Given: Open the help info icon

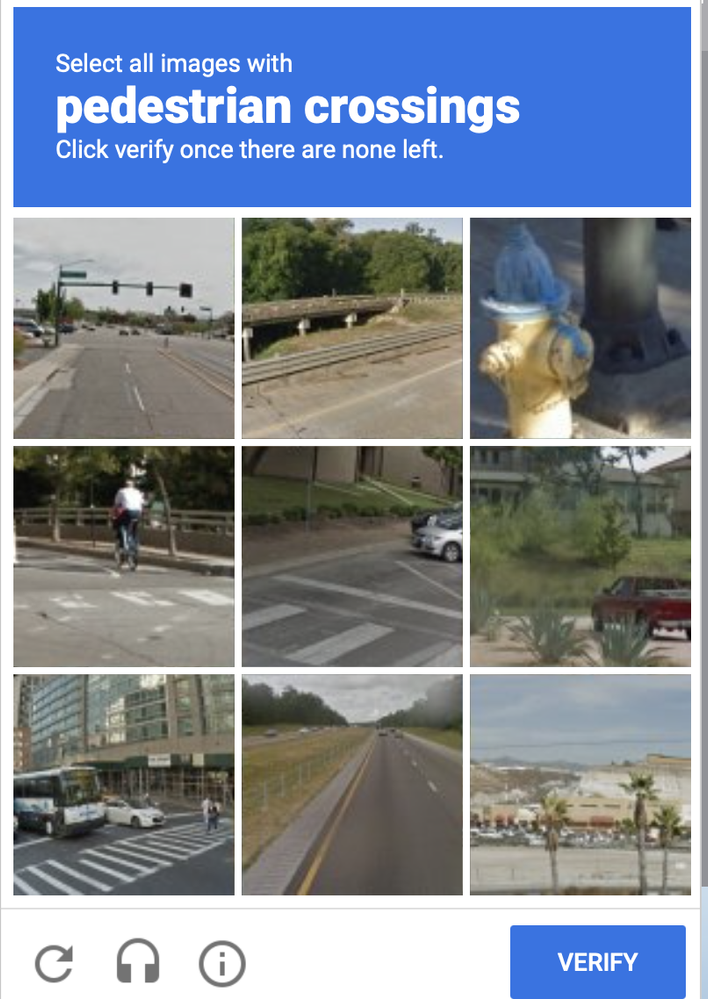Looking at the screenshot, I should coord(222,964).
